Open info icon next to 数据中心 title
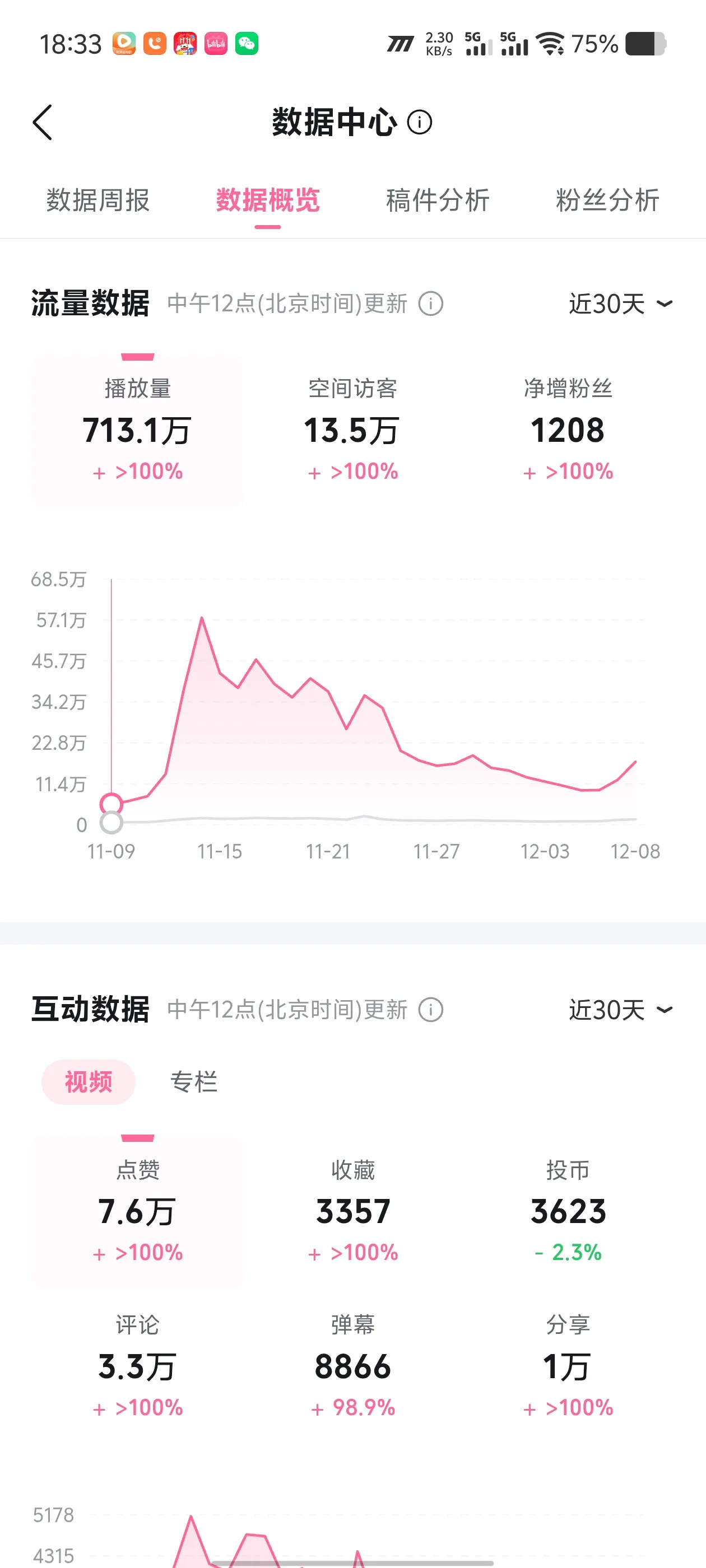The height and width of the screenshot is (1568, 706). pos(420,122)
